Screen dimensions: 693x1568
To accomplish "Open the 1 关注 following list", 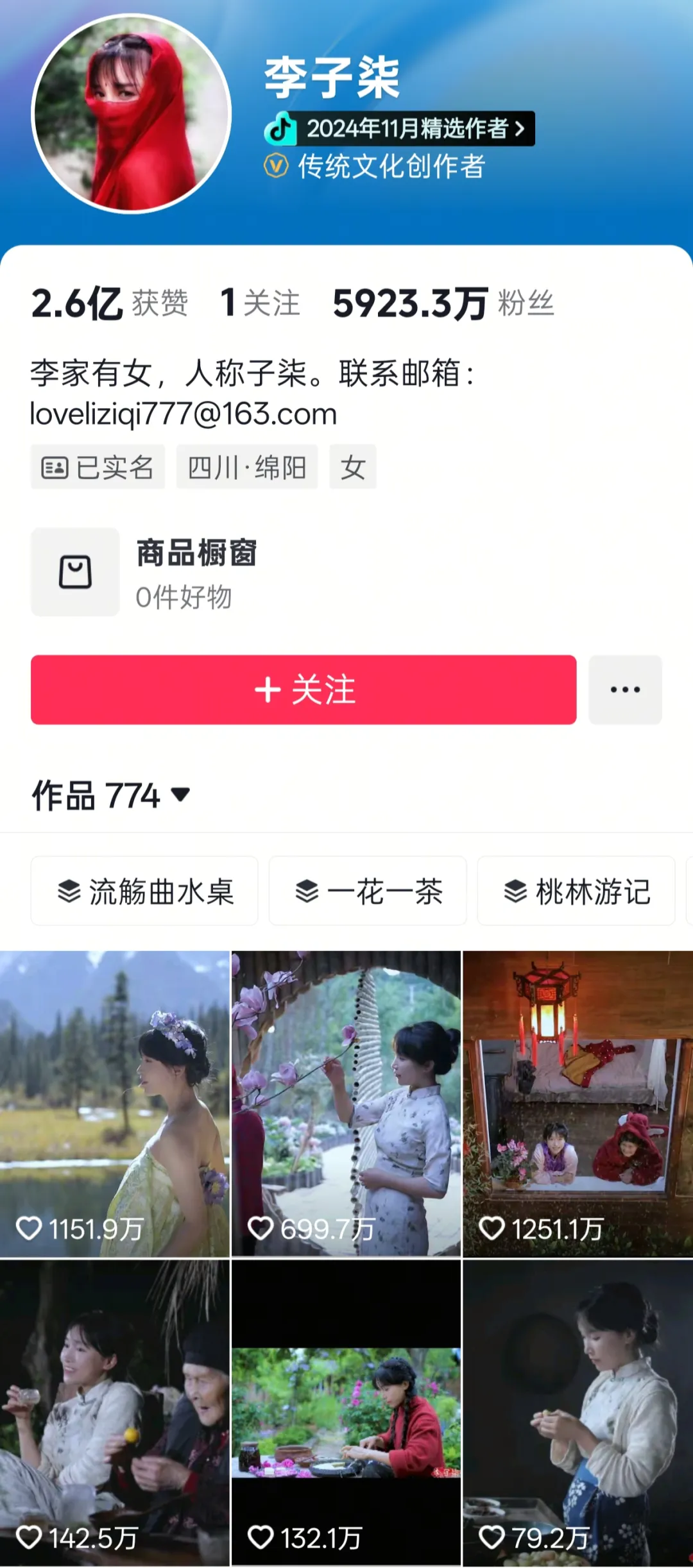I will 260,303.
